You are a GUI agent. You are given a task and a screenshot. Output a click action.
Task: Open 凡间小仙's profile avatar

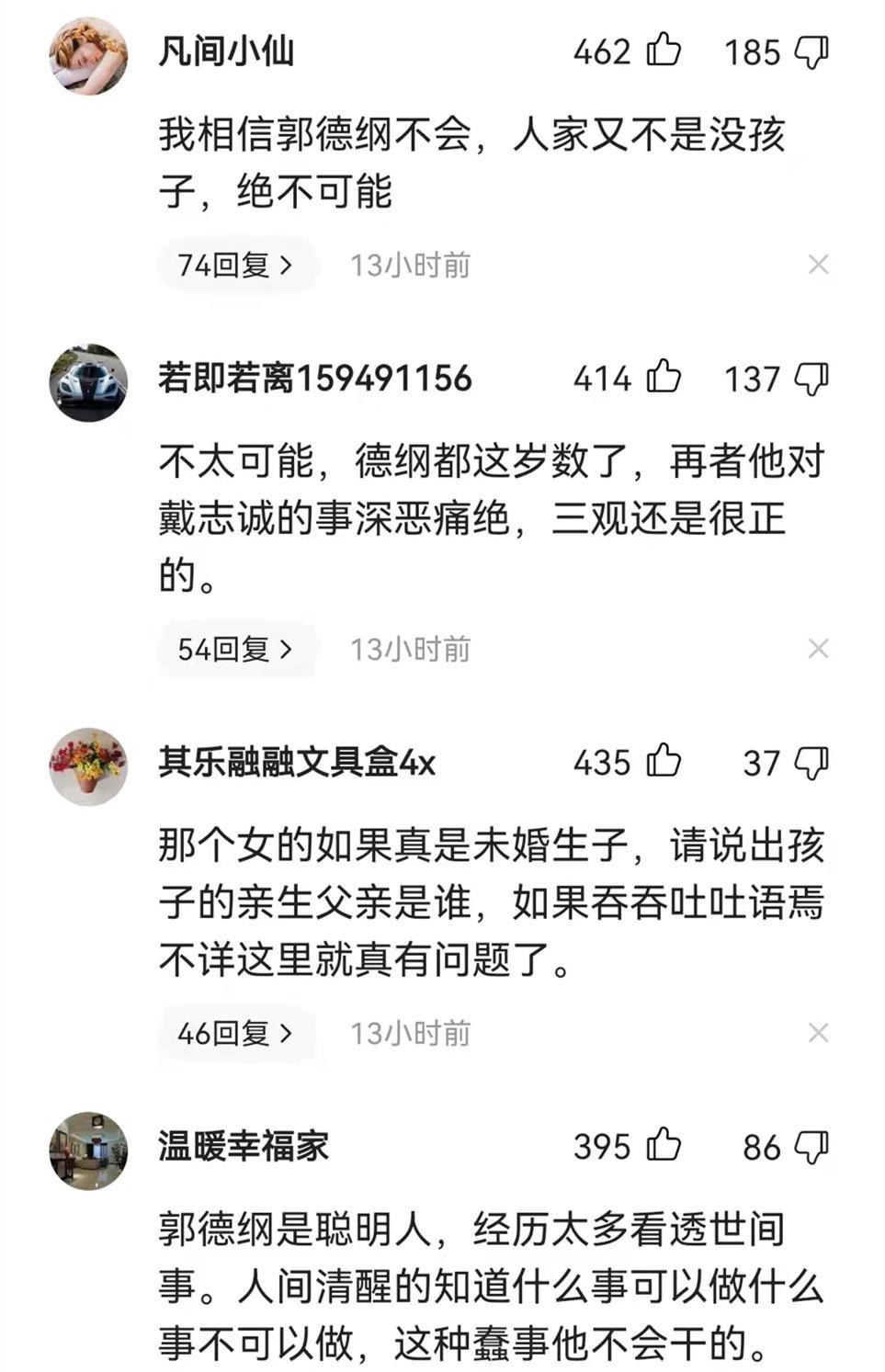tap(88, 54)
